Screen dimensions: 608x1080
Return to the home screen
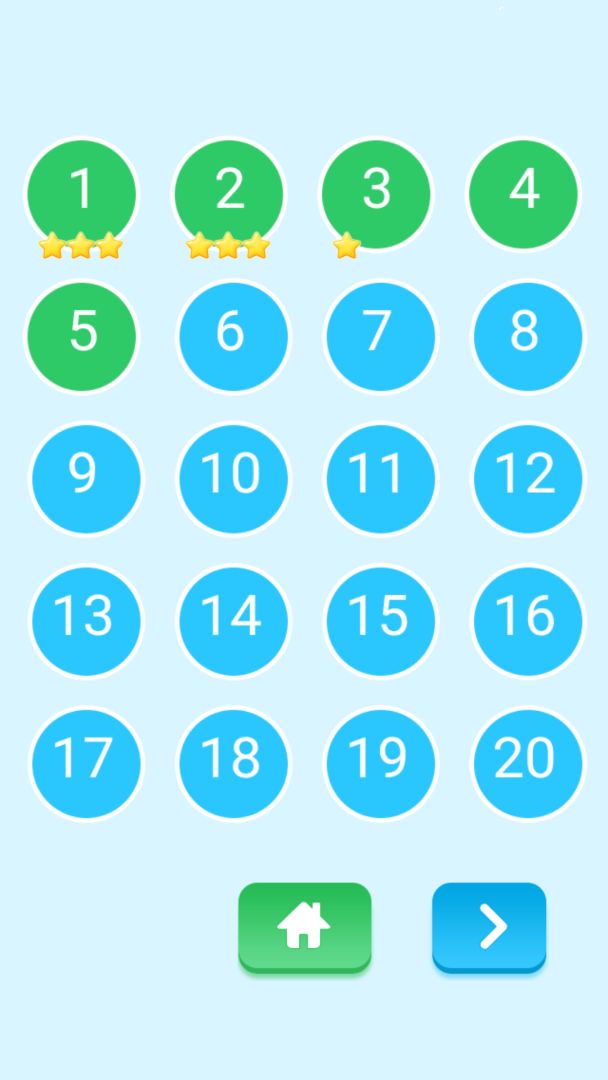coord(304,926)
